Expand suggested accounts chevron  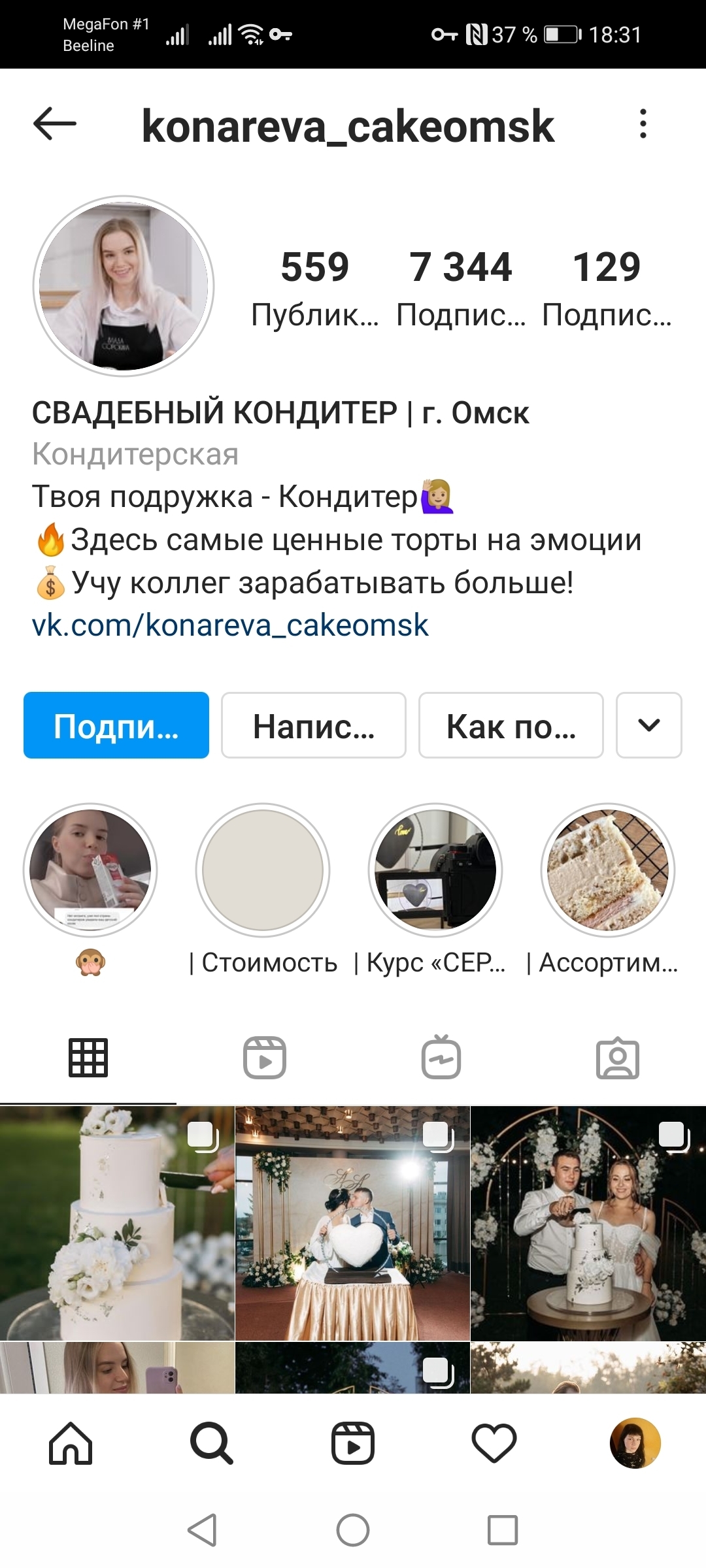648,725
